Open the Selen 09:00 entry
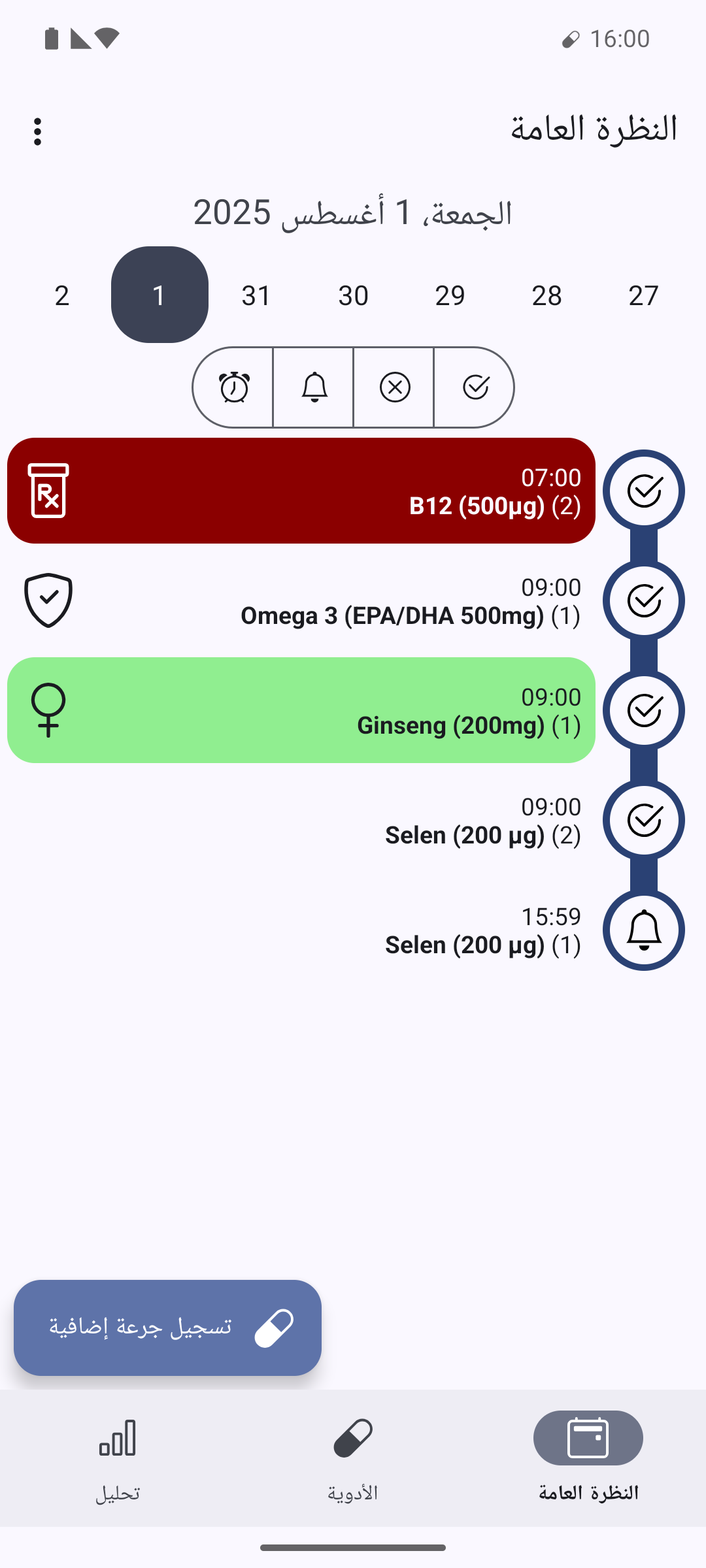 pos(301,820)
